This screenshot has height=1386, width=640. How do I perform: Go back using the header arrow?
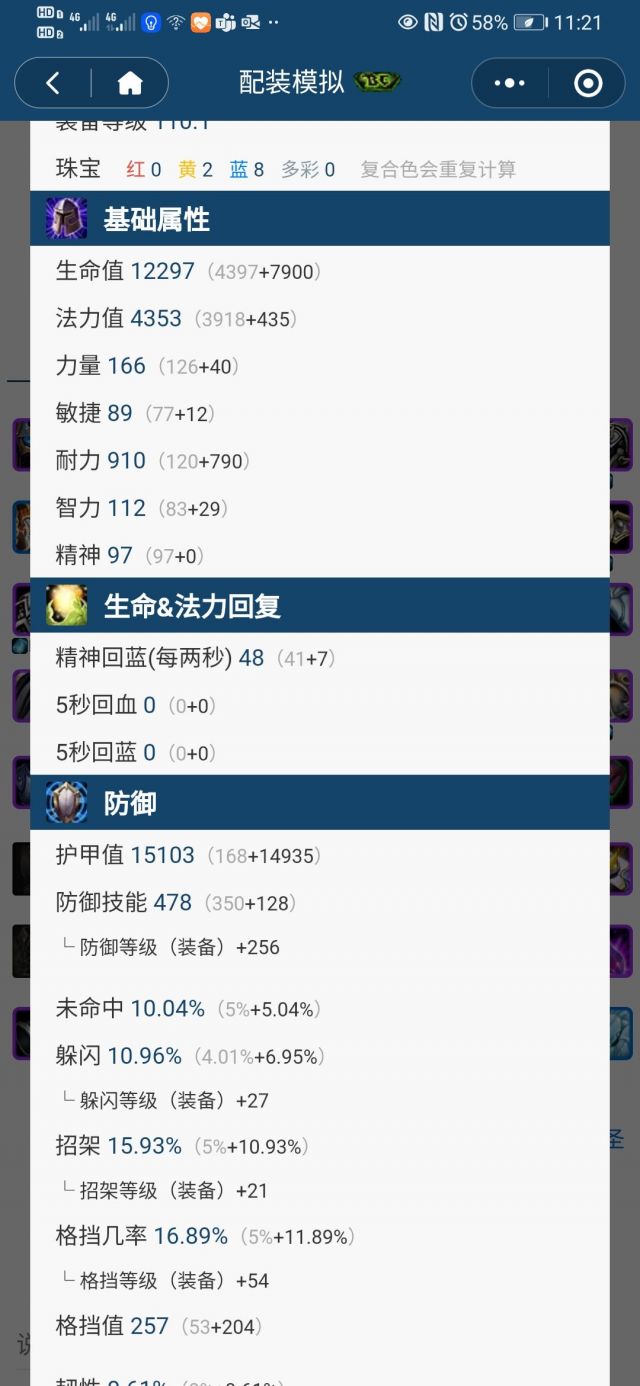53,83
